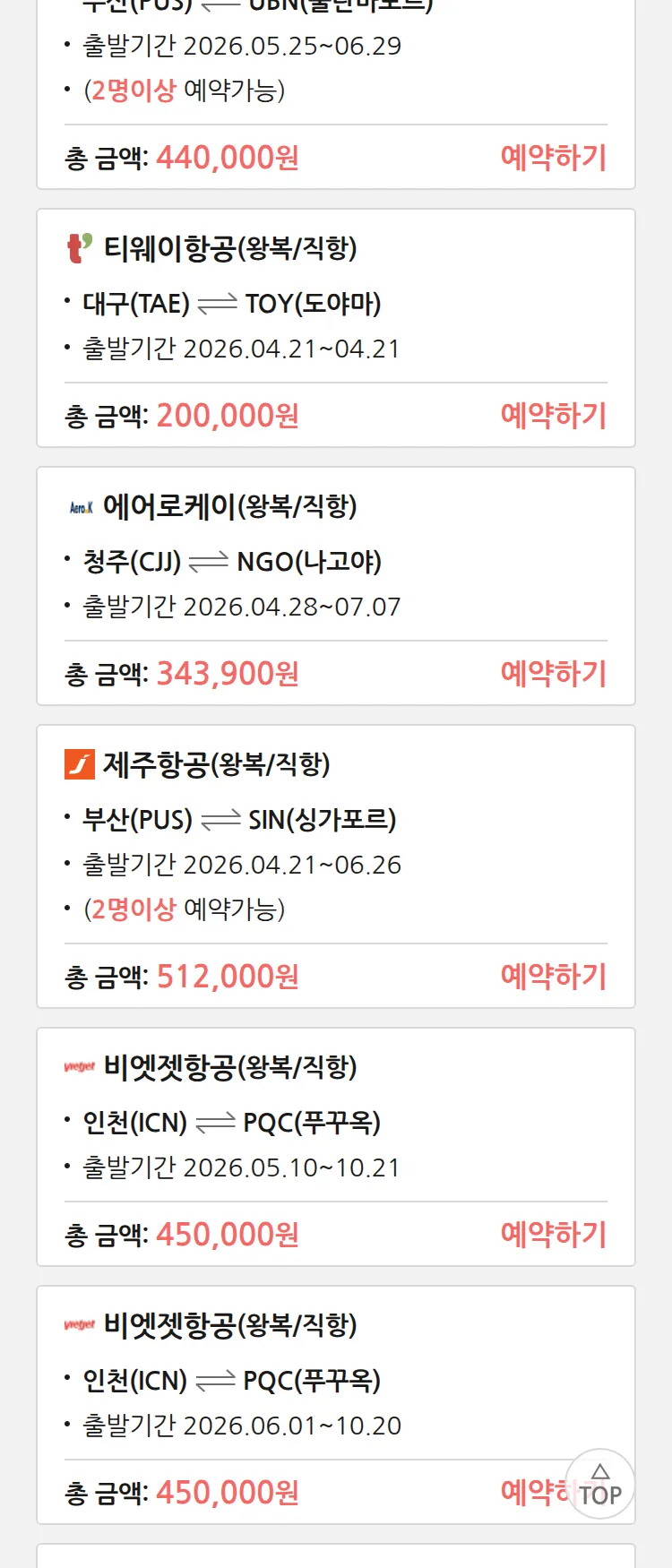Viewport: 672px width, 1568px height.
Task: Reserve the 에어로케이 청주–나고야 flight
Action: (x=553, y=674)
